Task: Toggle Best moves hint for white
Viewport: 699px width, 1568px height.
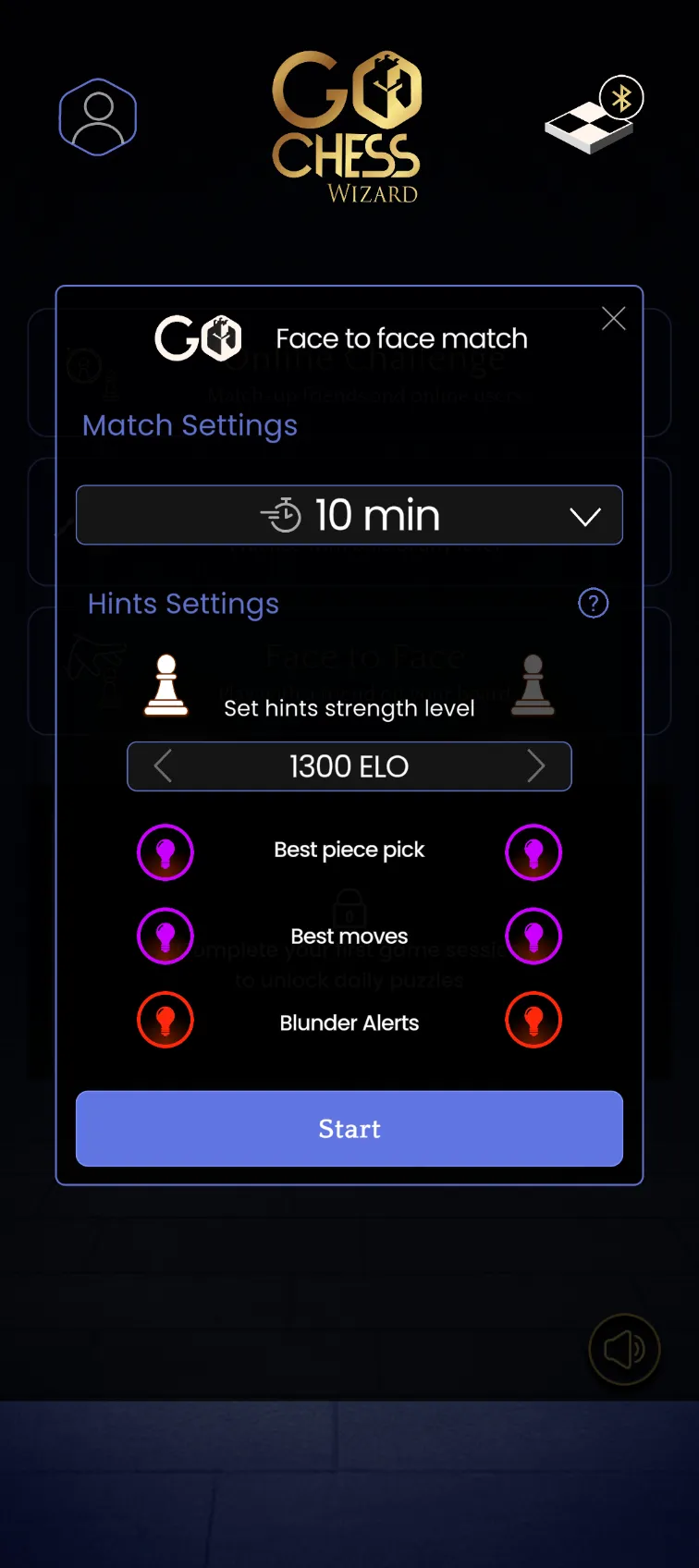Action: click(166, 937)
